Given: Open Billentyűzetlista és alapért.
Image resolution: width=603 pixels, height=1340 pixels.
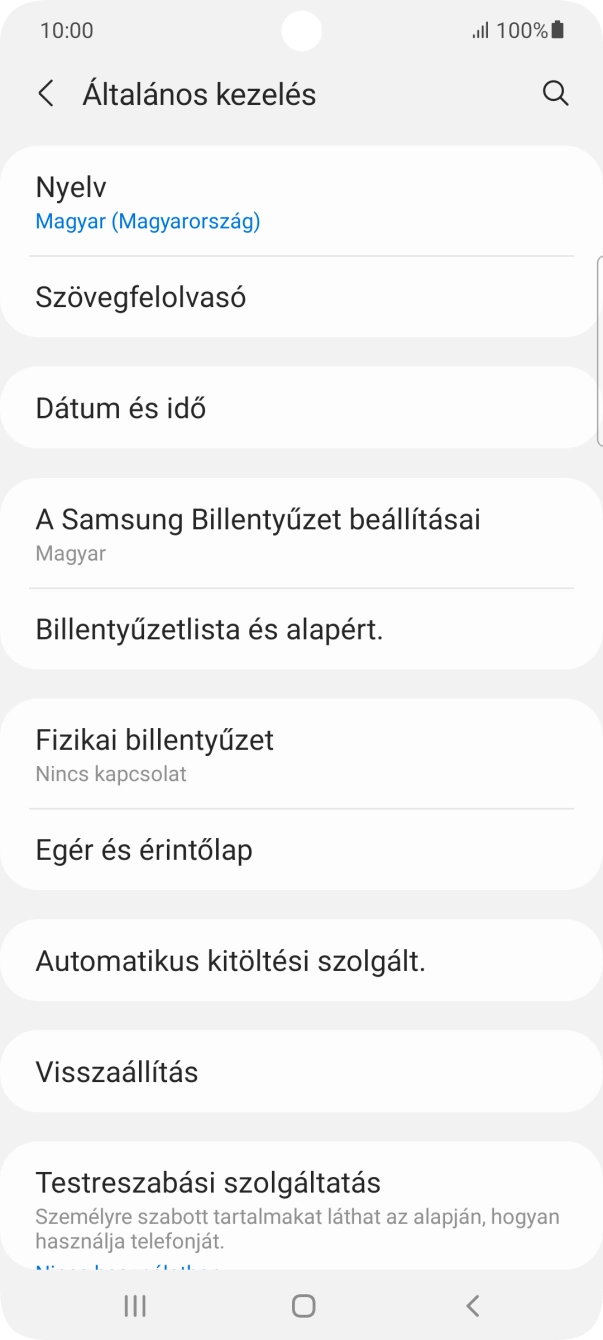Looking at the screenshot, I should pyautogui.click(x=300, y=630).
